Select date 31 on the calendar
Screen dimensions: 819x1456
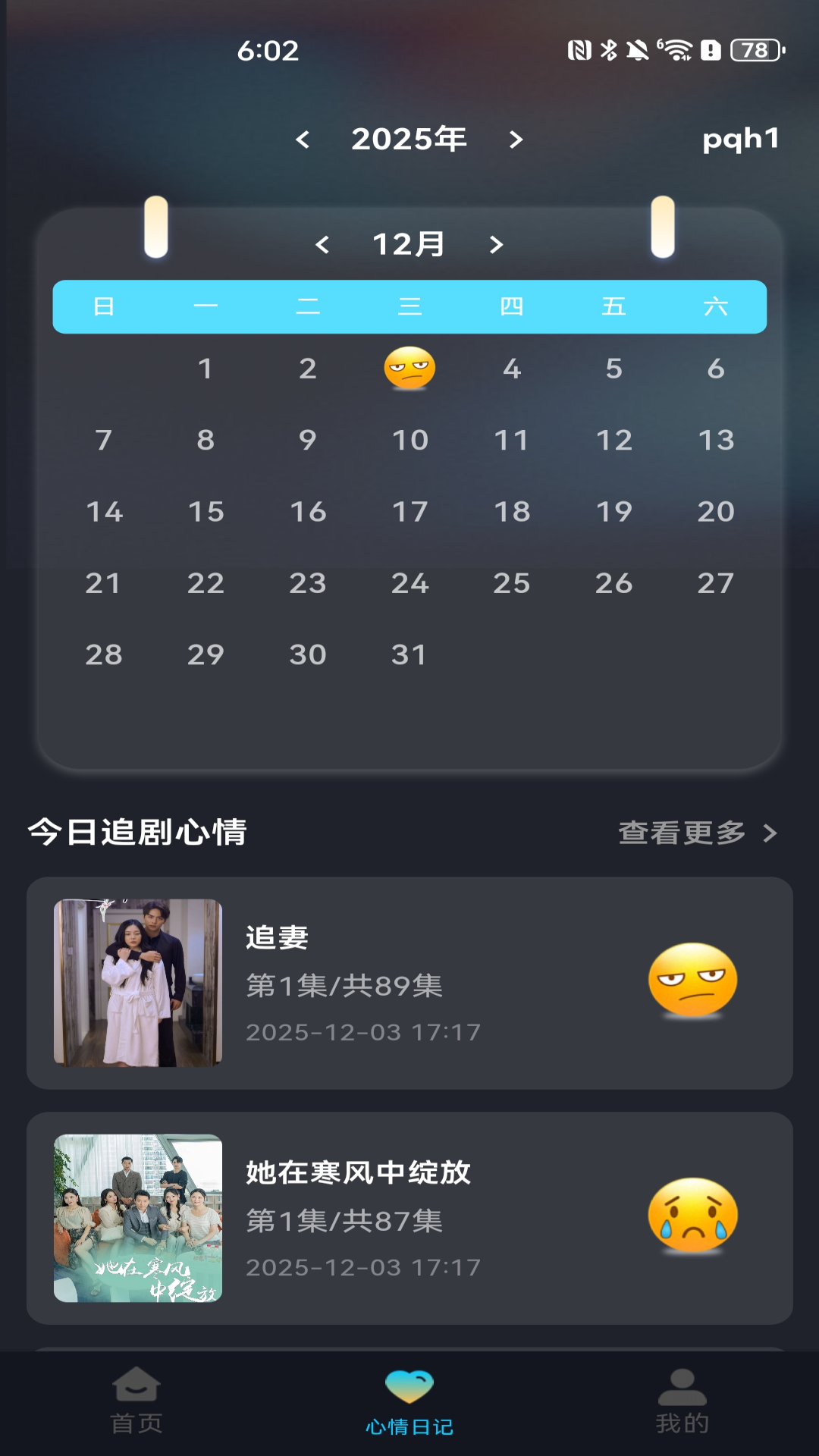coord(409,653)
